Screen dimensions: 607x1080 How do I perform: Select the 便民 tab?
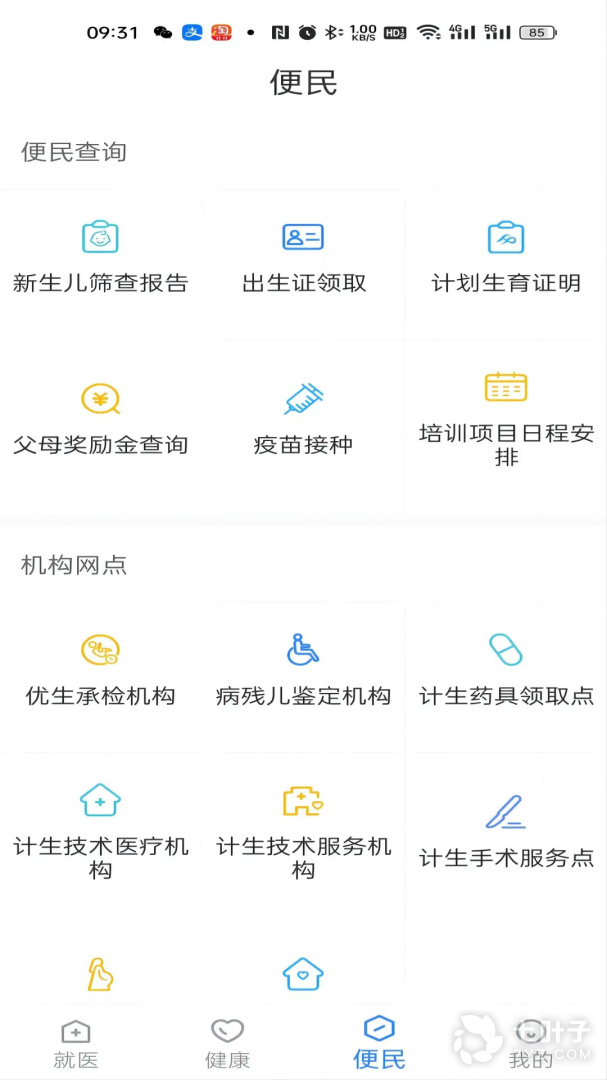379,1044
